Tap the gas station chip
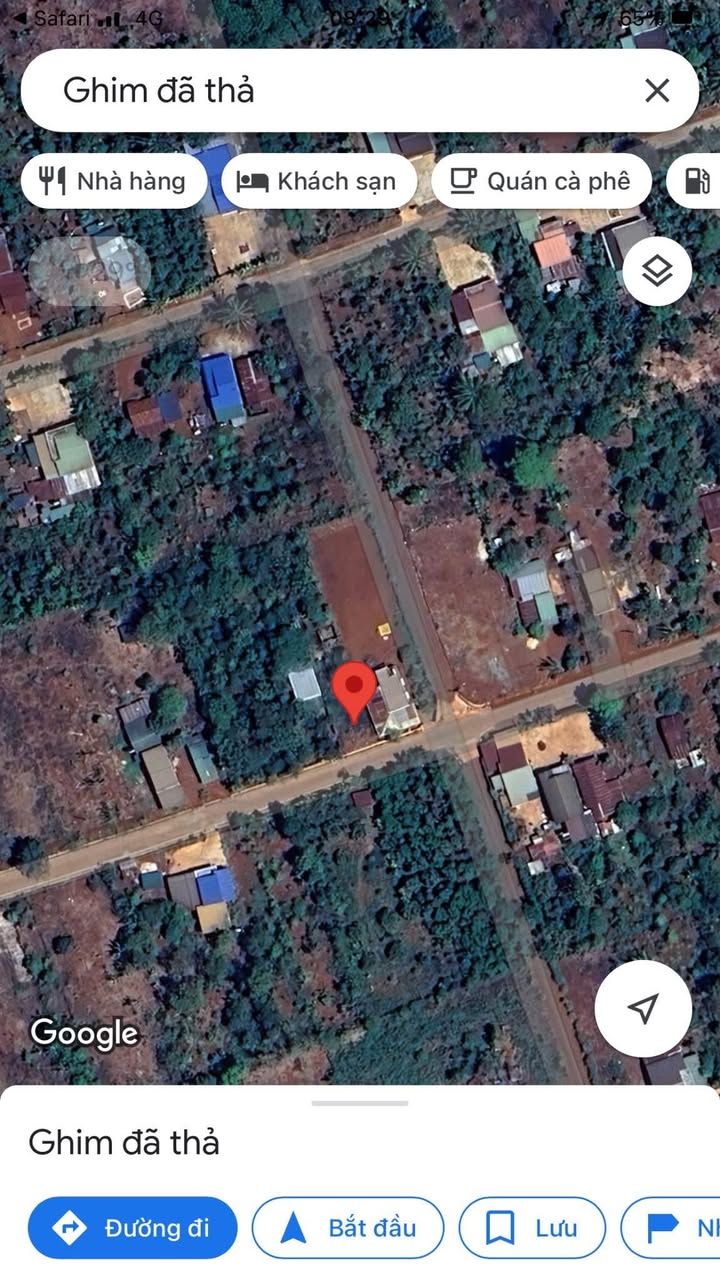This screenshot has height=1280, width=720. pos(697,181)
